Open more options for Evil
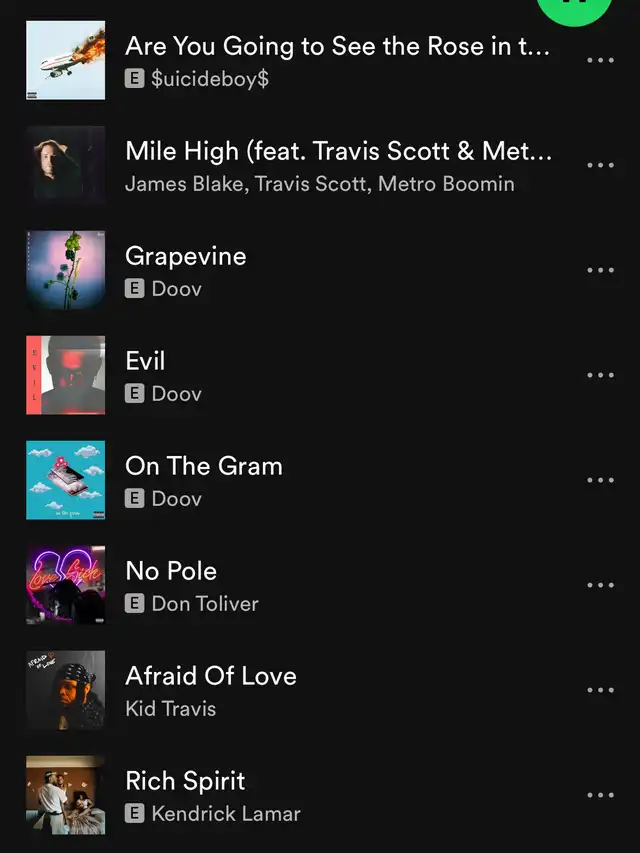The height and width of the screenshot is (853, 640). pos(600,376)
